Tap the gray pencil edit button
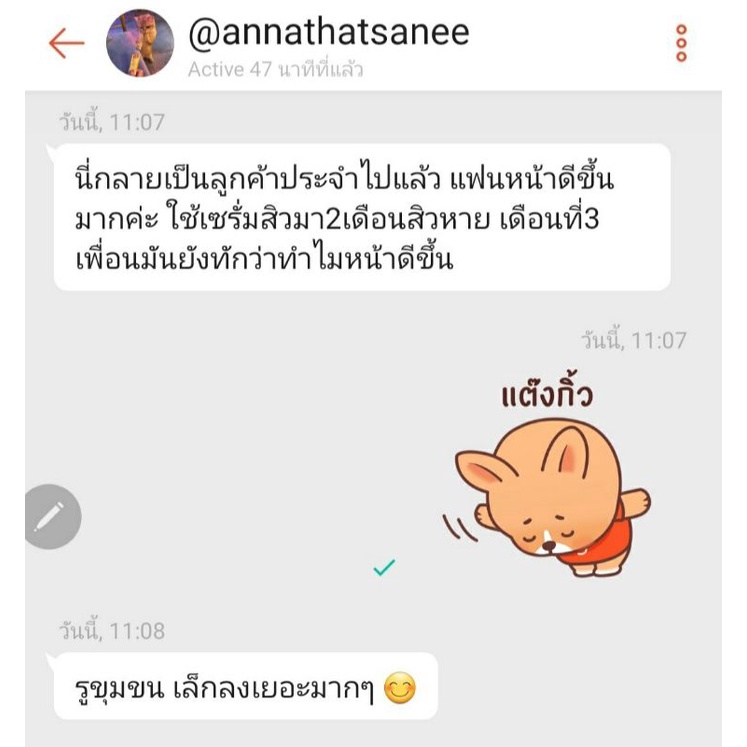747x747 pixels. click(51, 516)
